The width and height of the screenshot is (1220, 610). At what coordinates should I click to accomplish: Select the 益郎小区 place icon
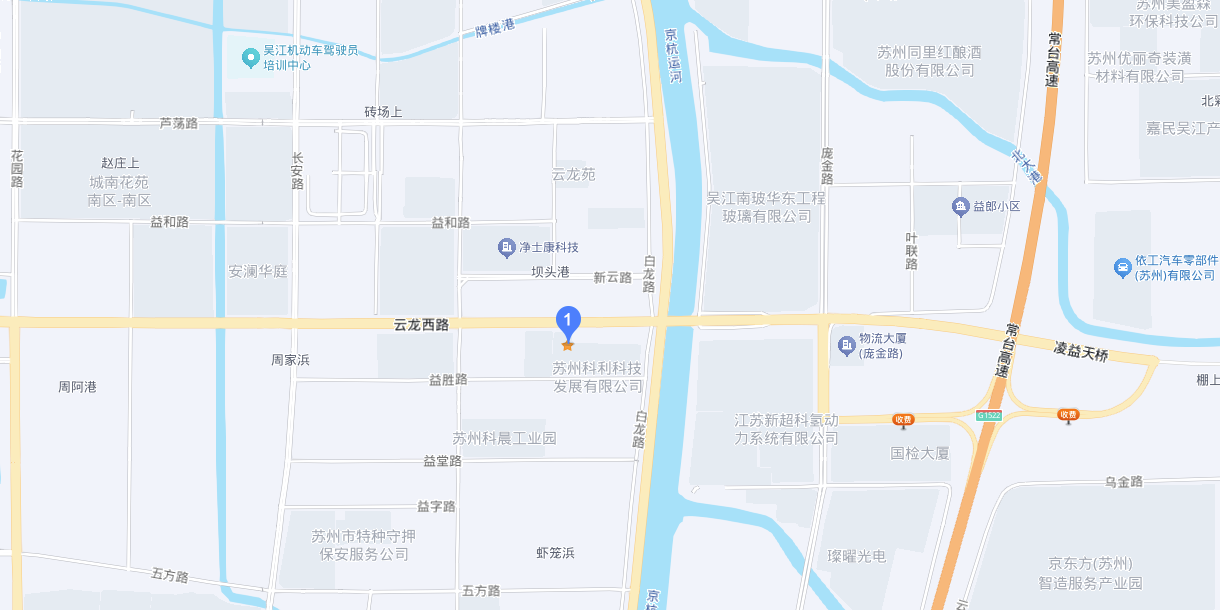[x=961, y=207]
